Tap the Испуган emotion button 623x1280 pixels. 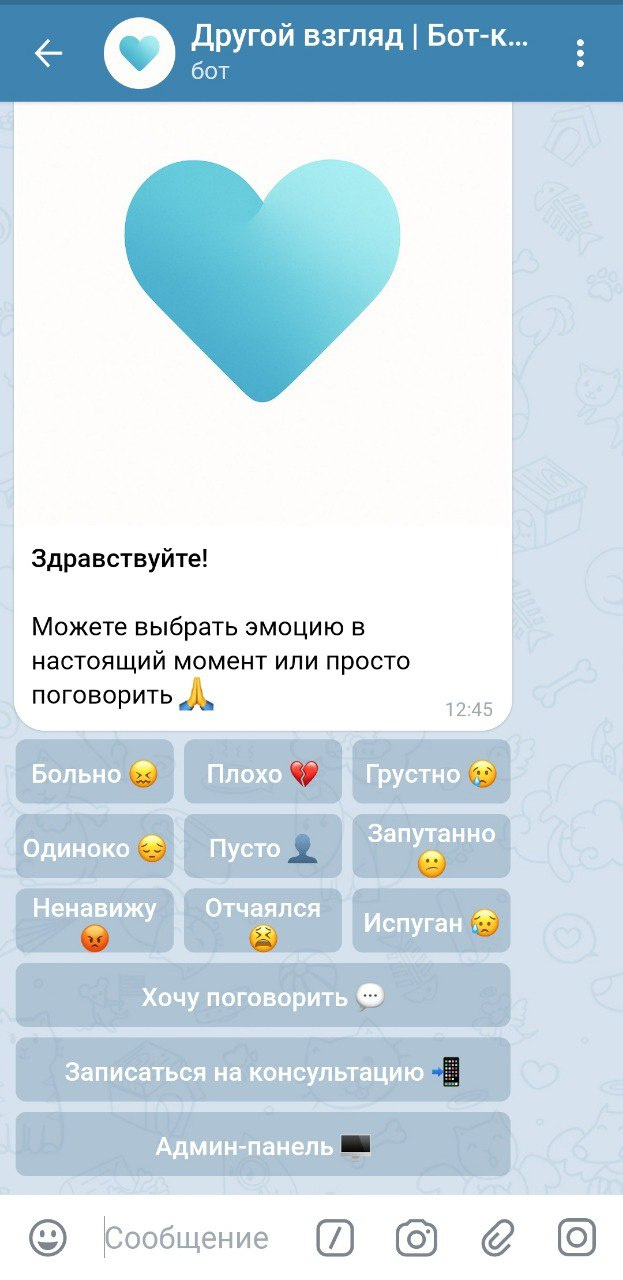coord(431,922)
